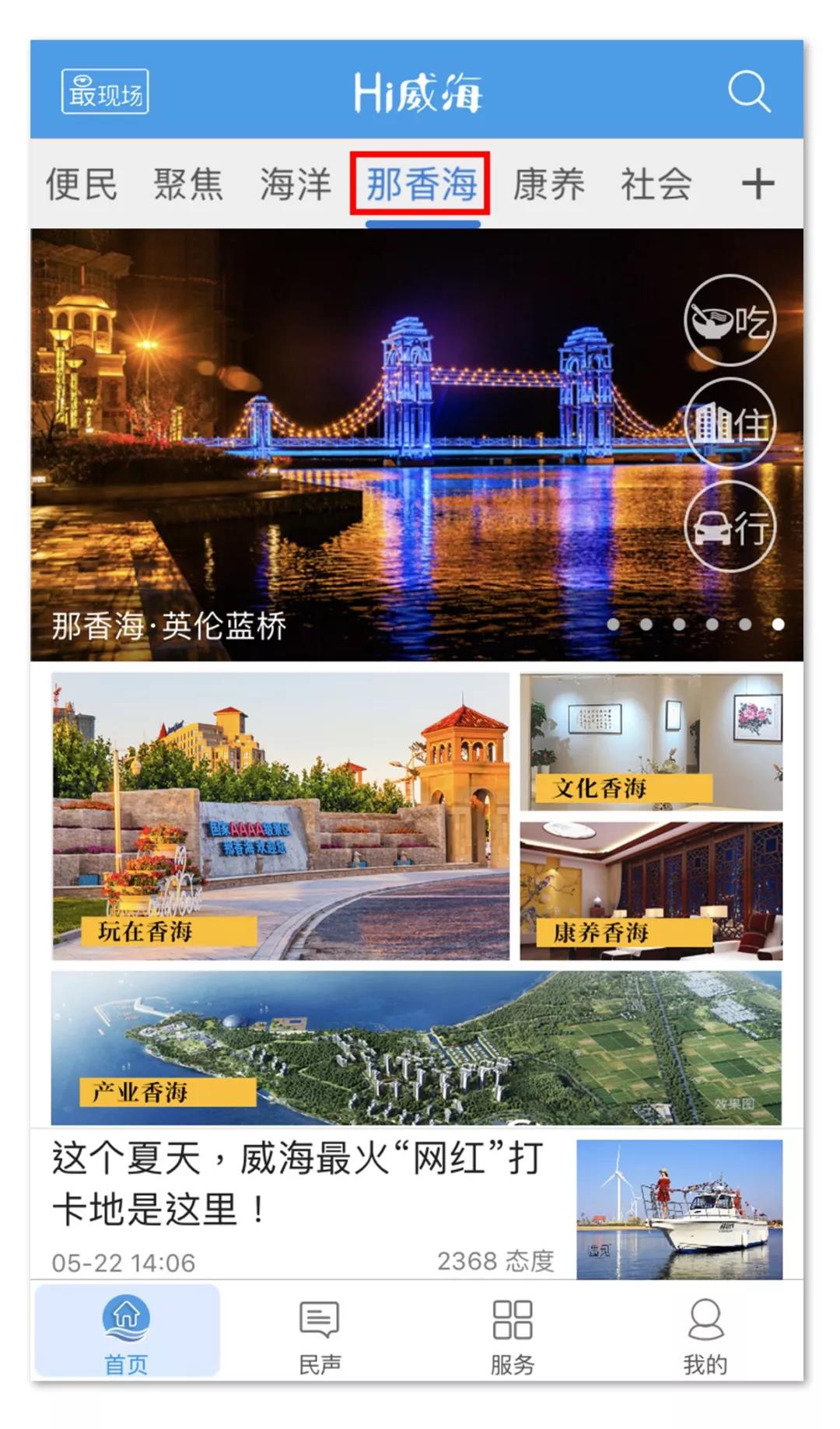840x1429 pixels.
Task: Open the 产业香海 tile
Action: [x=416, y=1047]
